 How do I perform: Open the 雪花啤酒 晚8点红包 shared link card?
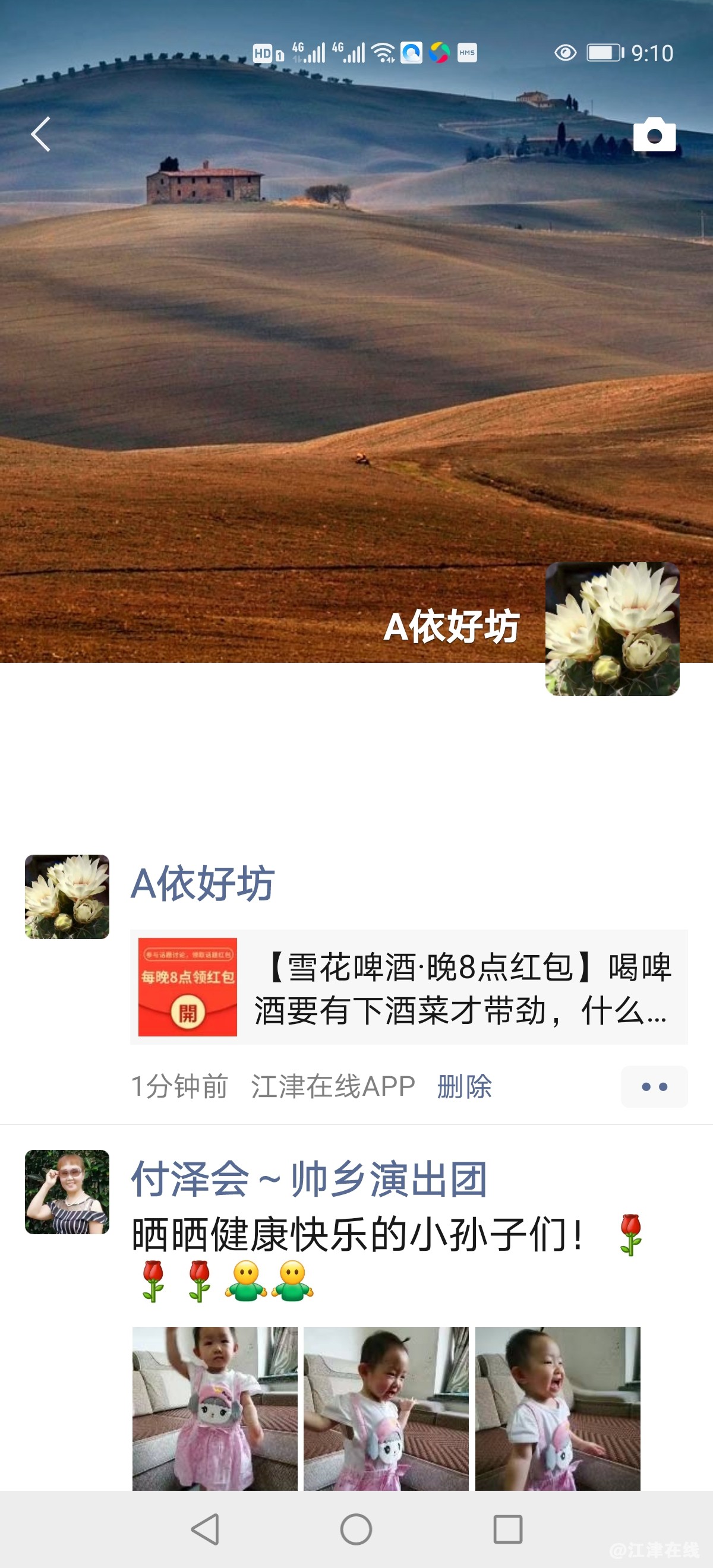409,987
